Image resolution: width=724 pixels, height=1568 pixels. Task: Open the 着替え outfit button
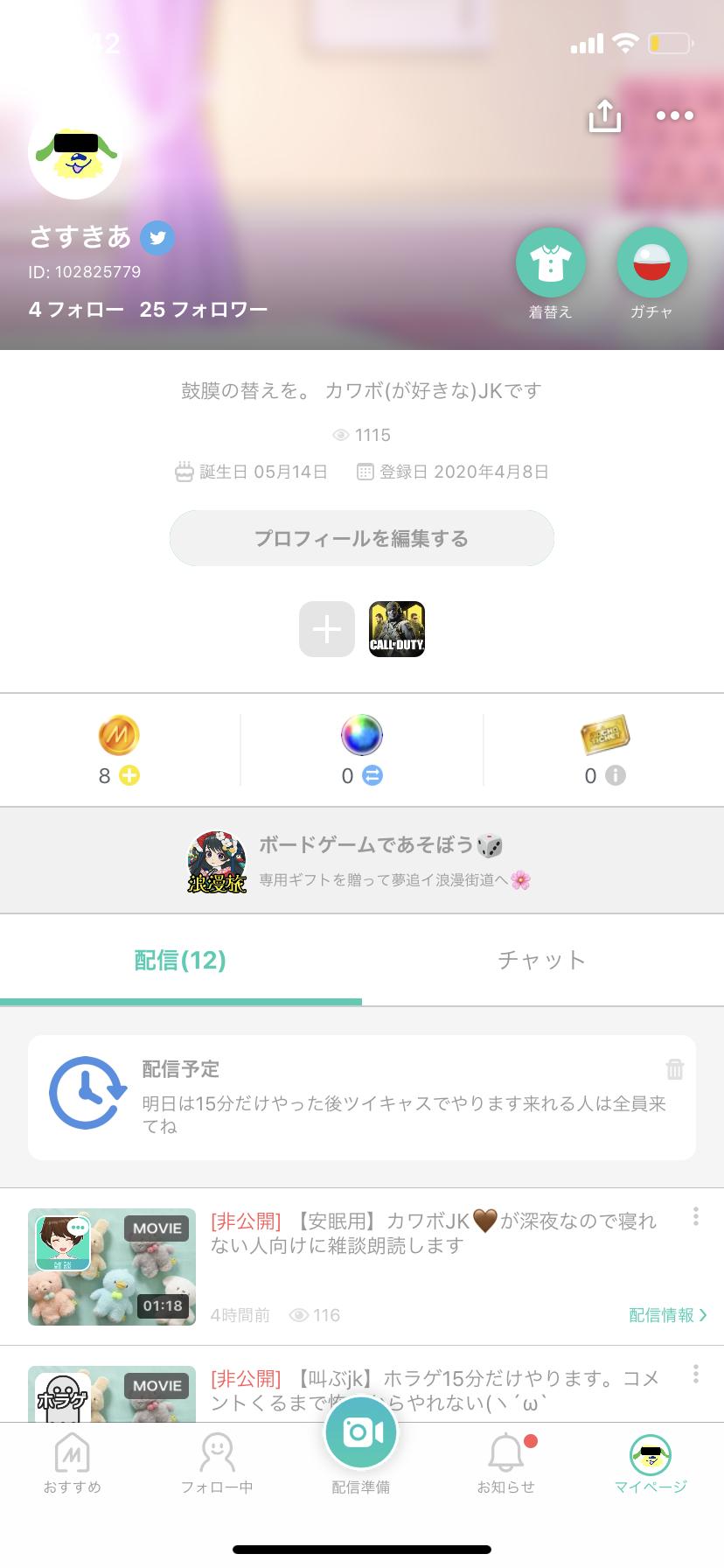pos(550,262)
